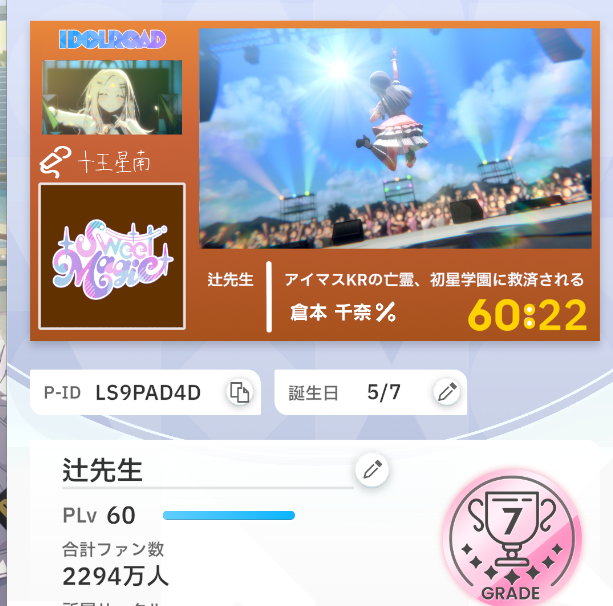This screenshot has height=606, width=613.
Task: Open the IDOLROAD profile card
Action: click(315, 180)
